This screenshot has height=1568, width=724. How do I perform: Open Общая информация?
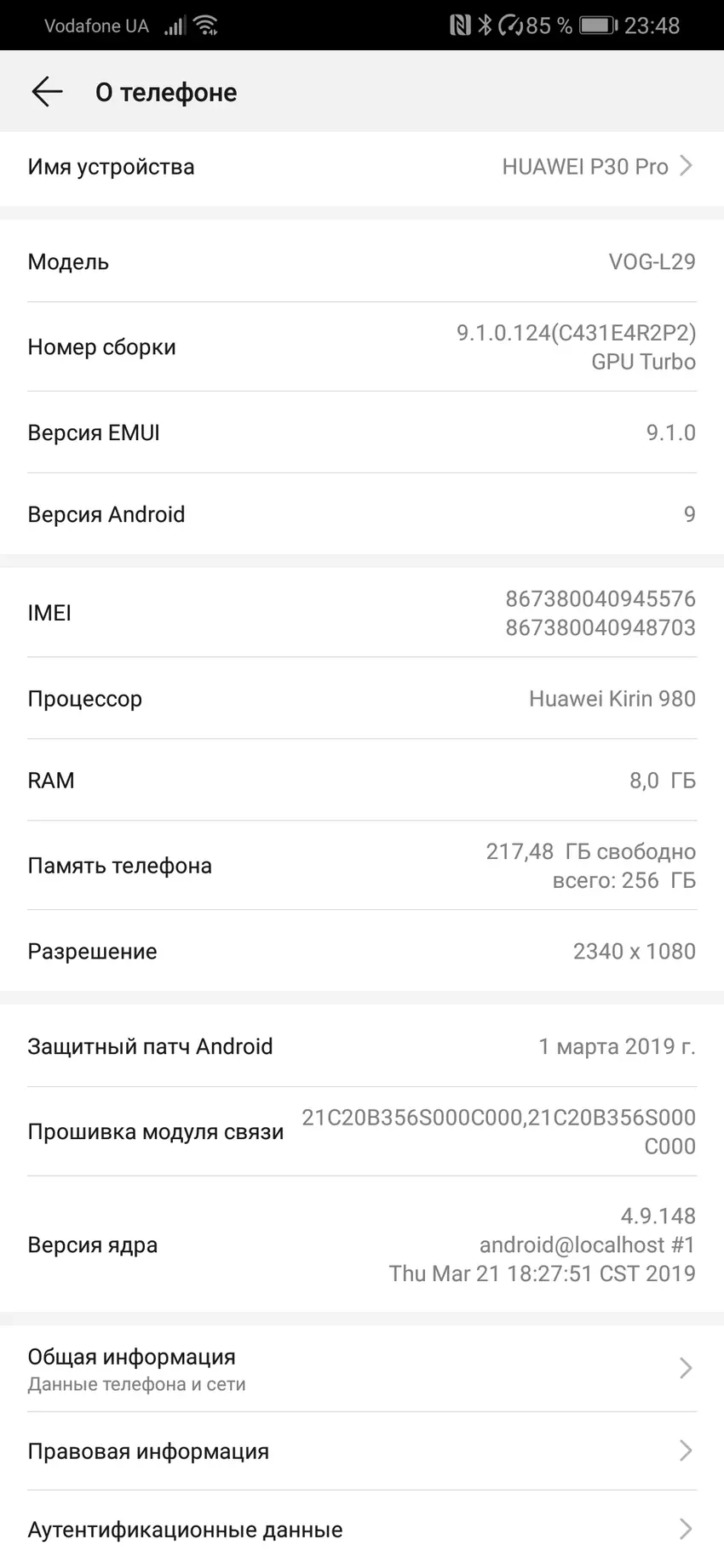pyautogui.click(x=362, y=1369)
